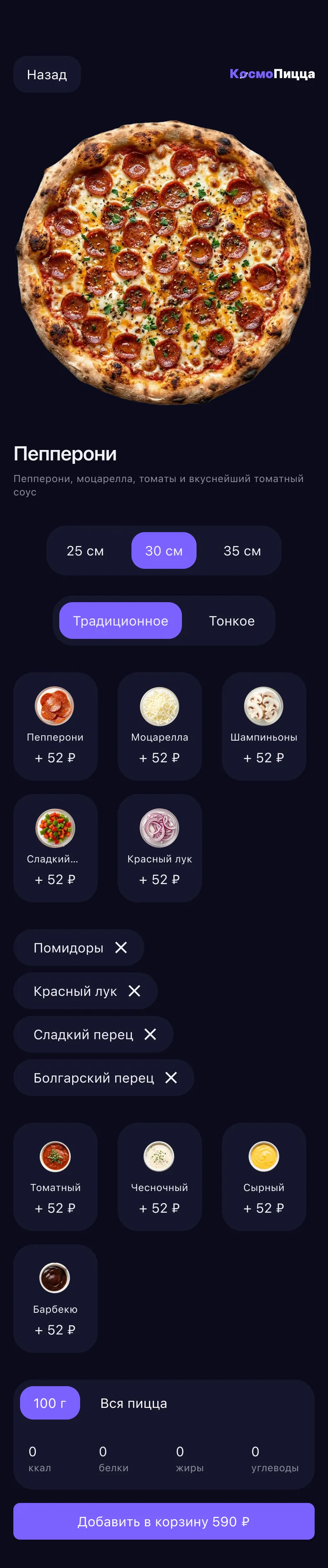Select the 30 см pizza size

tap(164, 551)
